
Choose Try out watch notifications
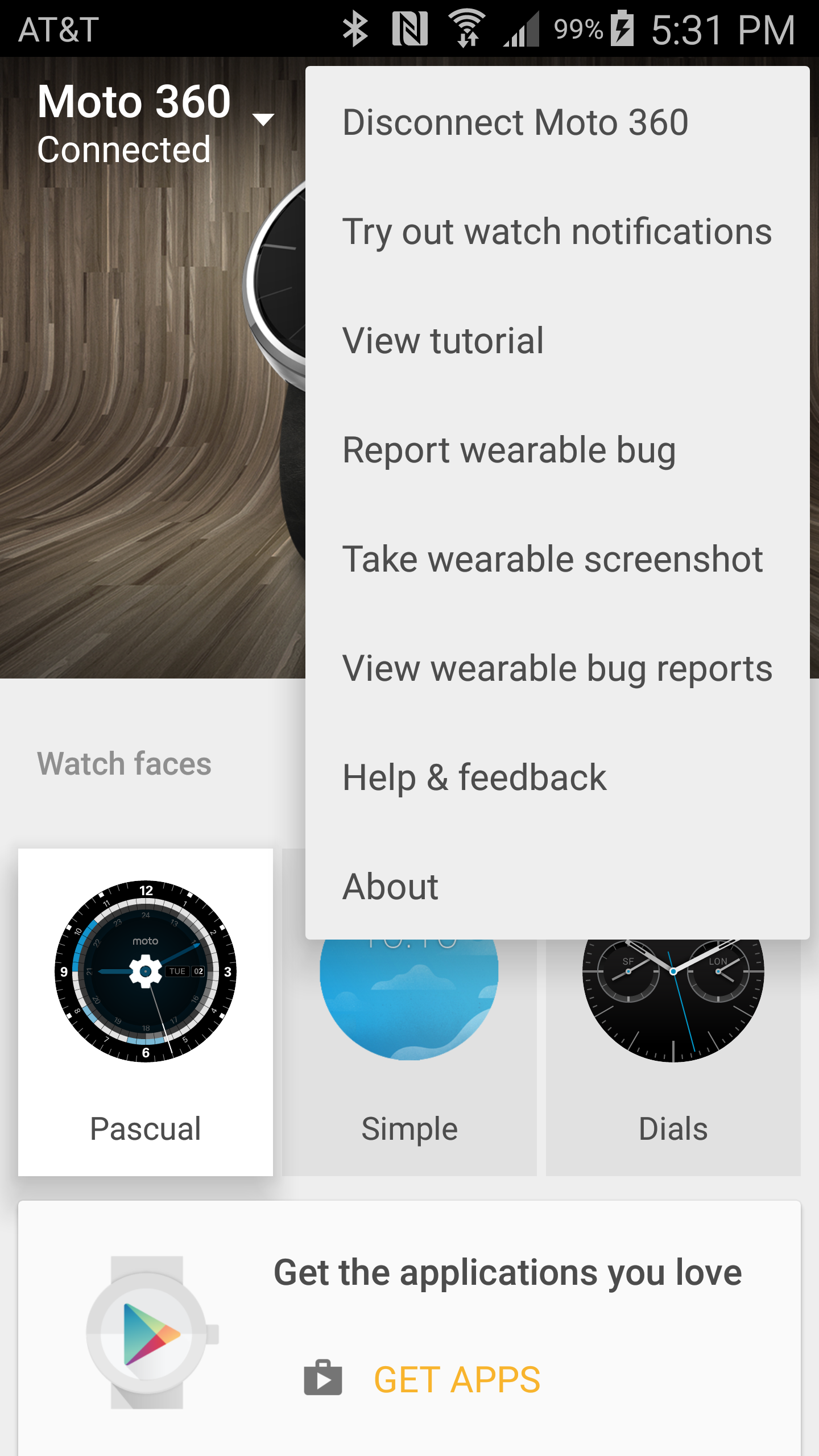pyautogui.click(x=557, y=231)
